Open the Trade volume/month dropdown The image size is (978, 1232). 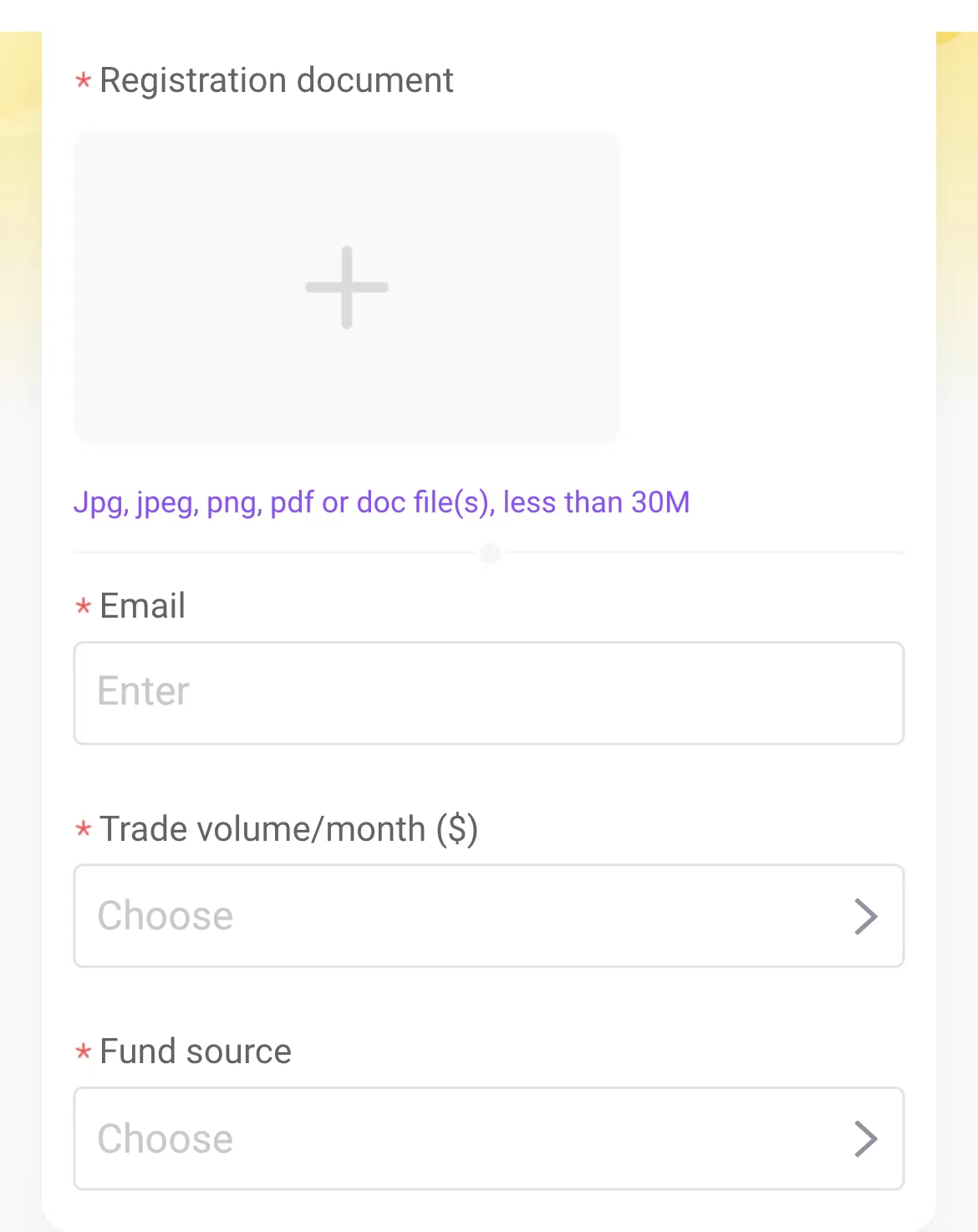coord(488,916)
